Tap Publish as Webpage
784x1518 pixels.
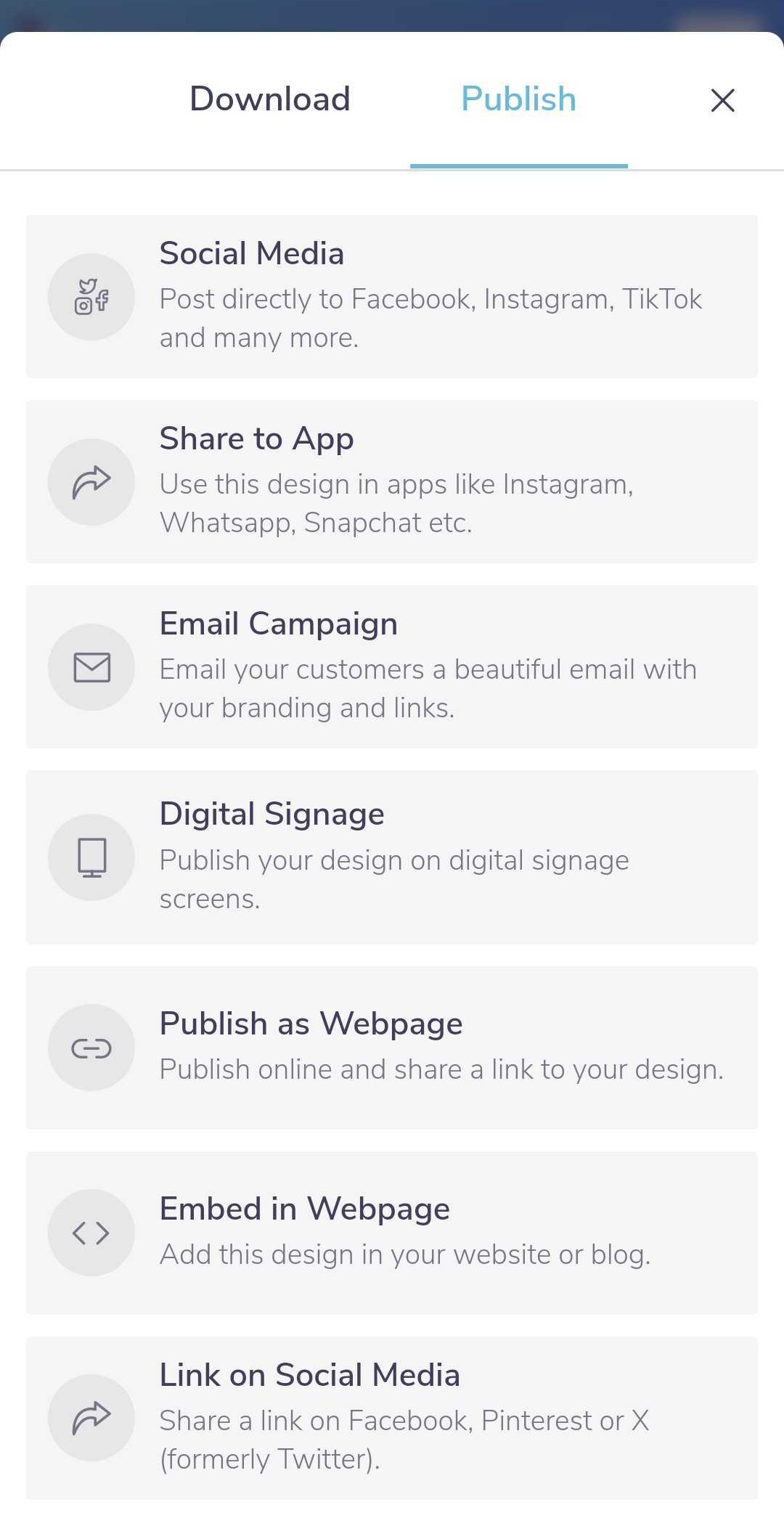392,1047
